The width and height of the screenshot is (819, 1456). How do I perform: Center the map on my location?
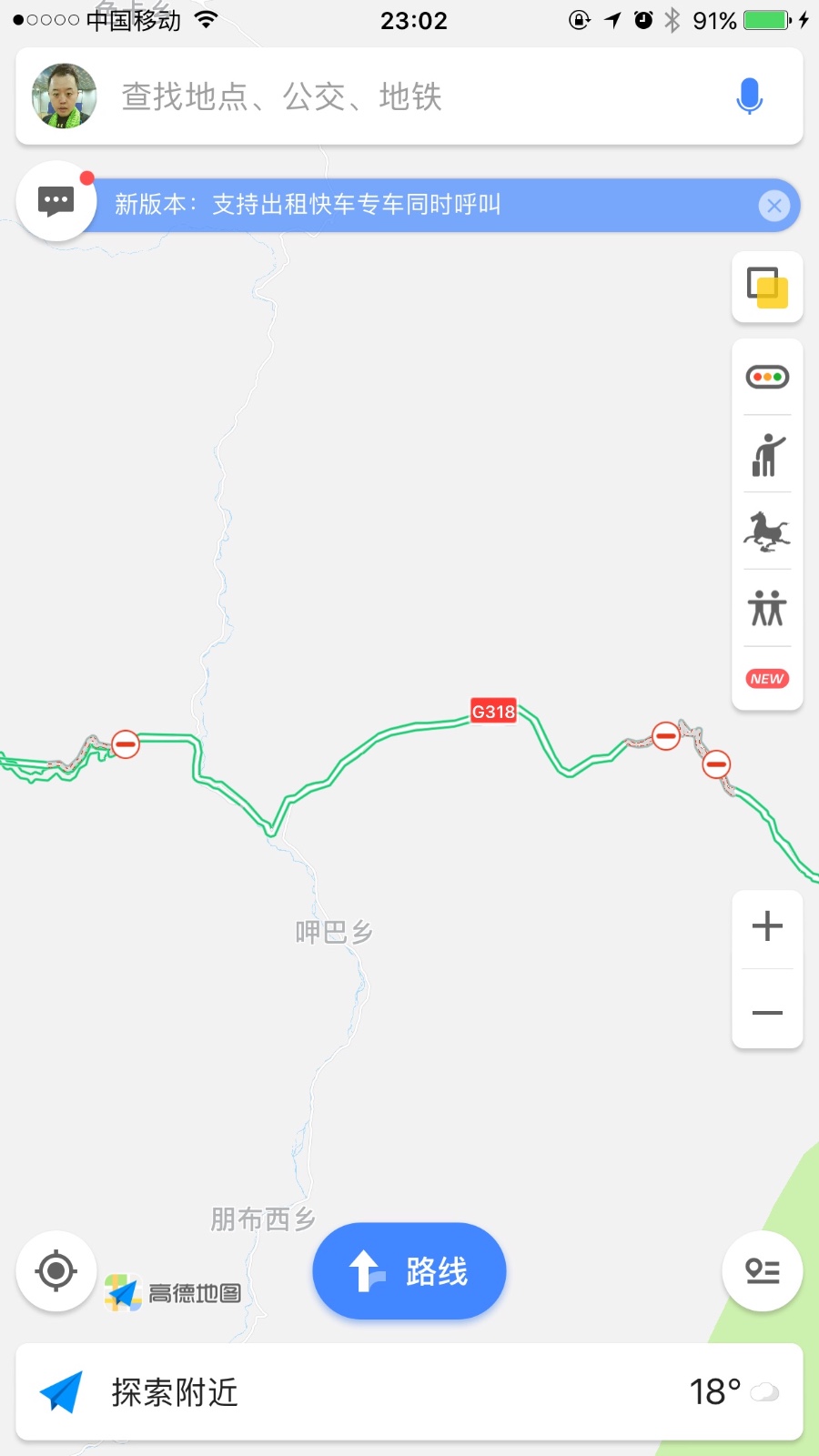[56, 1271]
